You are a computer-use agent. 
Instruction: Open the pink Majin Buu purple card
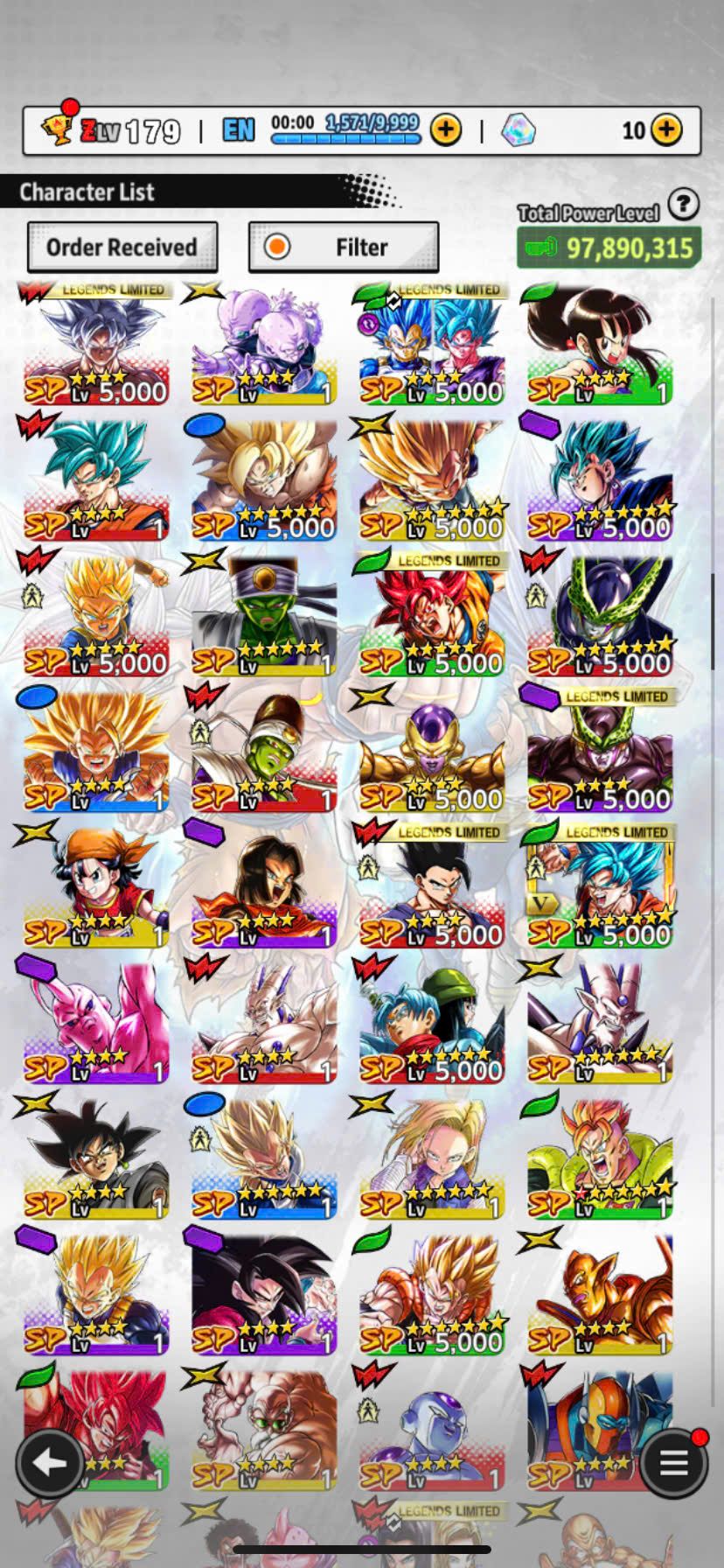(x=95, y=1024)
